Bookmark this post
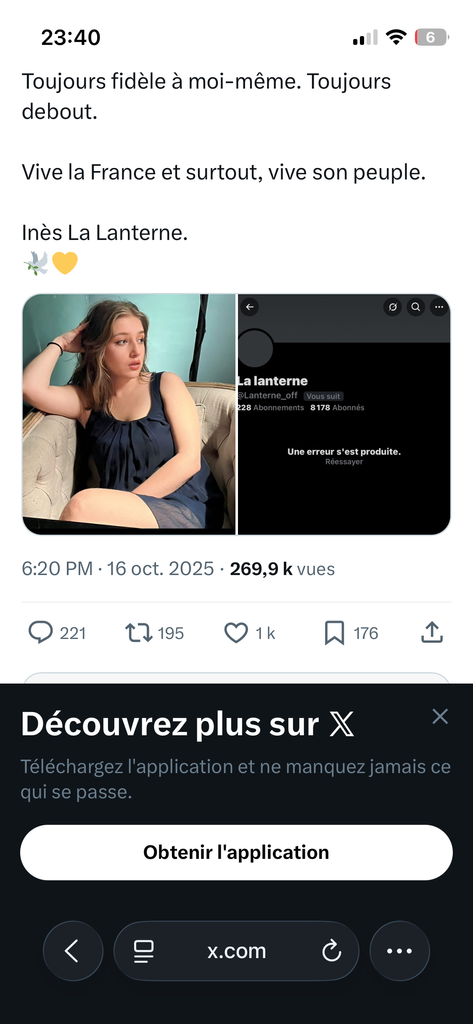Screen dimensions: 473x1024 334,632
